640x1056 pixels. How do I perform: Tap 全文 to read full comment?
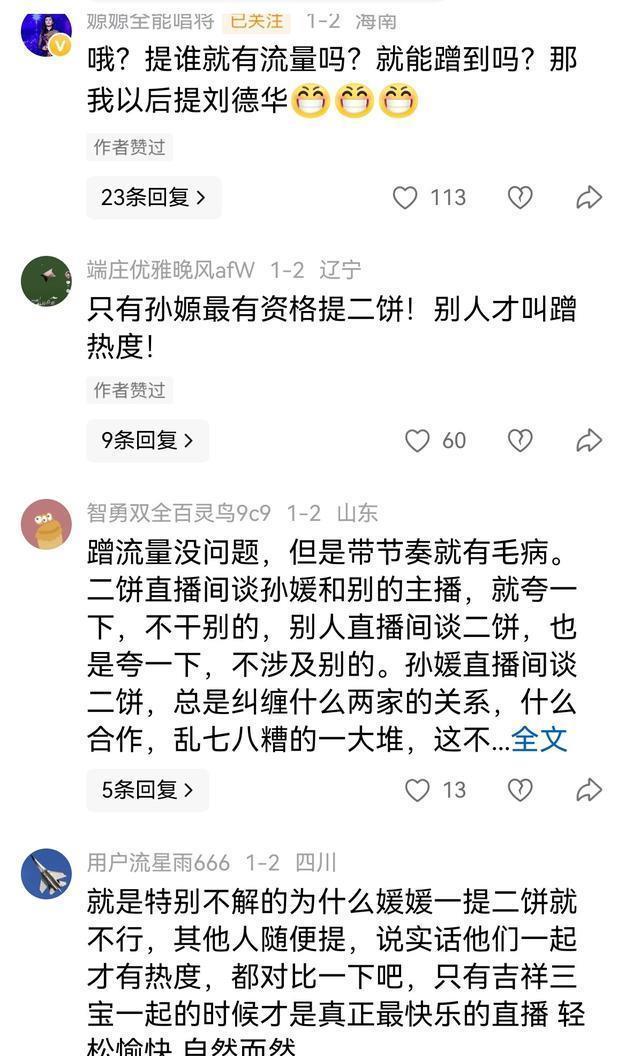pyautogui.click(x=539, y=739)
